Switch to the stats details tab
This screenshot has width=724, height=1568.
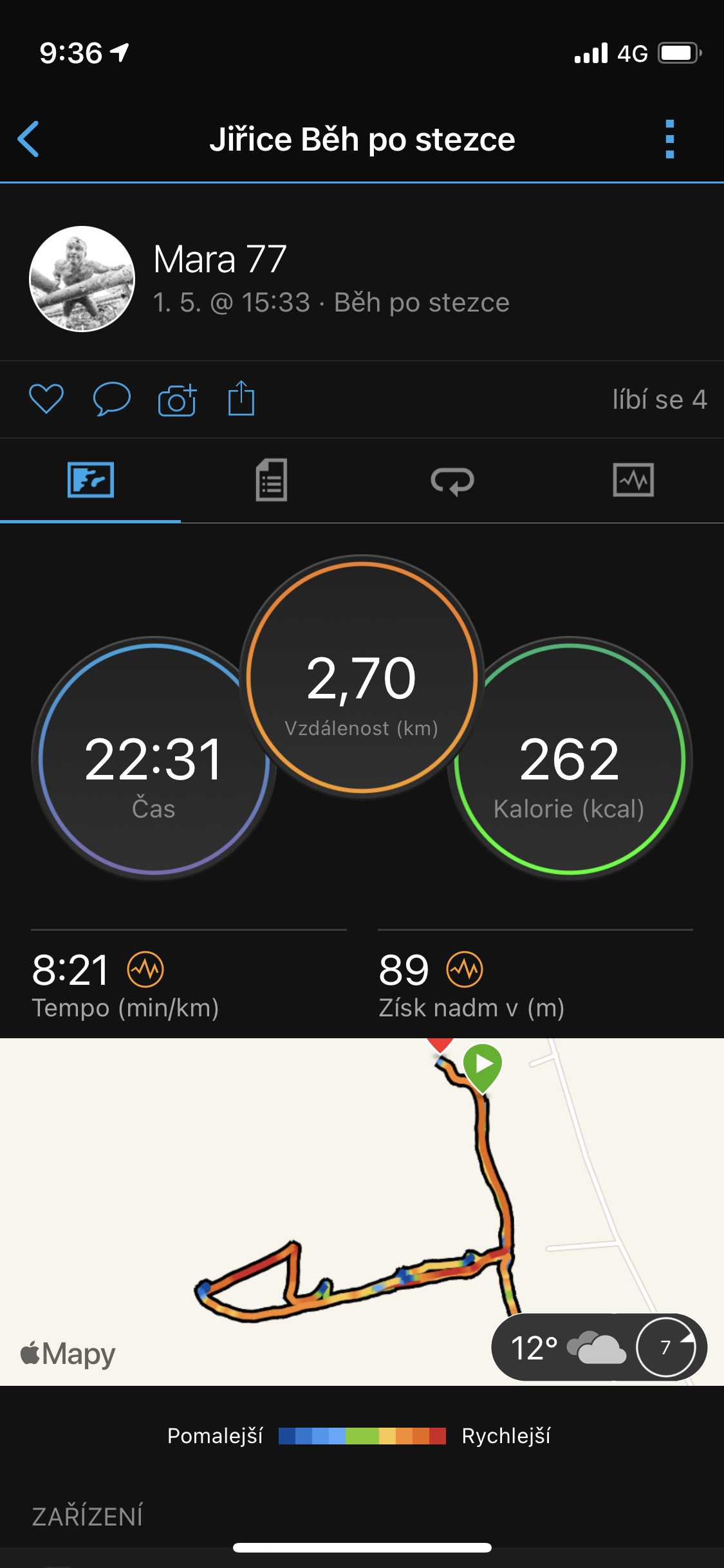(272, 480)
